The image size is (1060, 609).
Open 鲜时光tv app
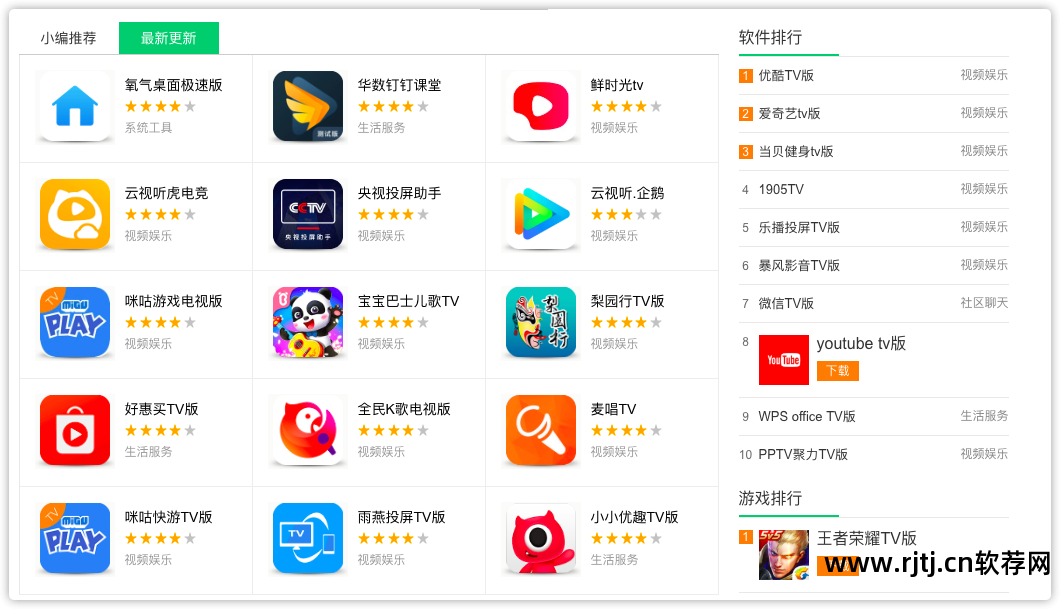617,85
